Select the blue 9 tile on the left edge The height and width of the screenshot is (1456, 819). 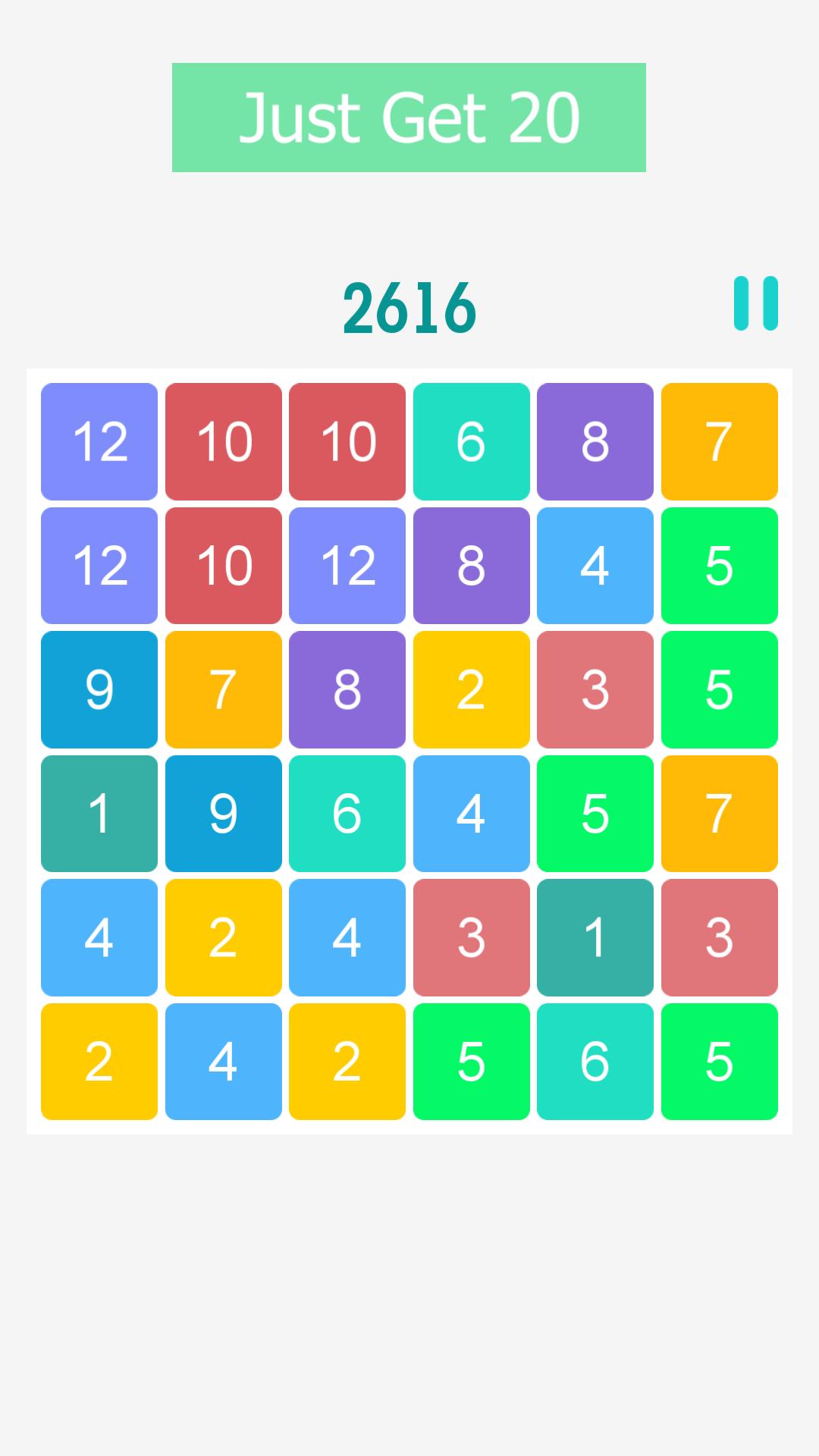(x=99, y=689)
